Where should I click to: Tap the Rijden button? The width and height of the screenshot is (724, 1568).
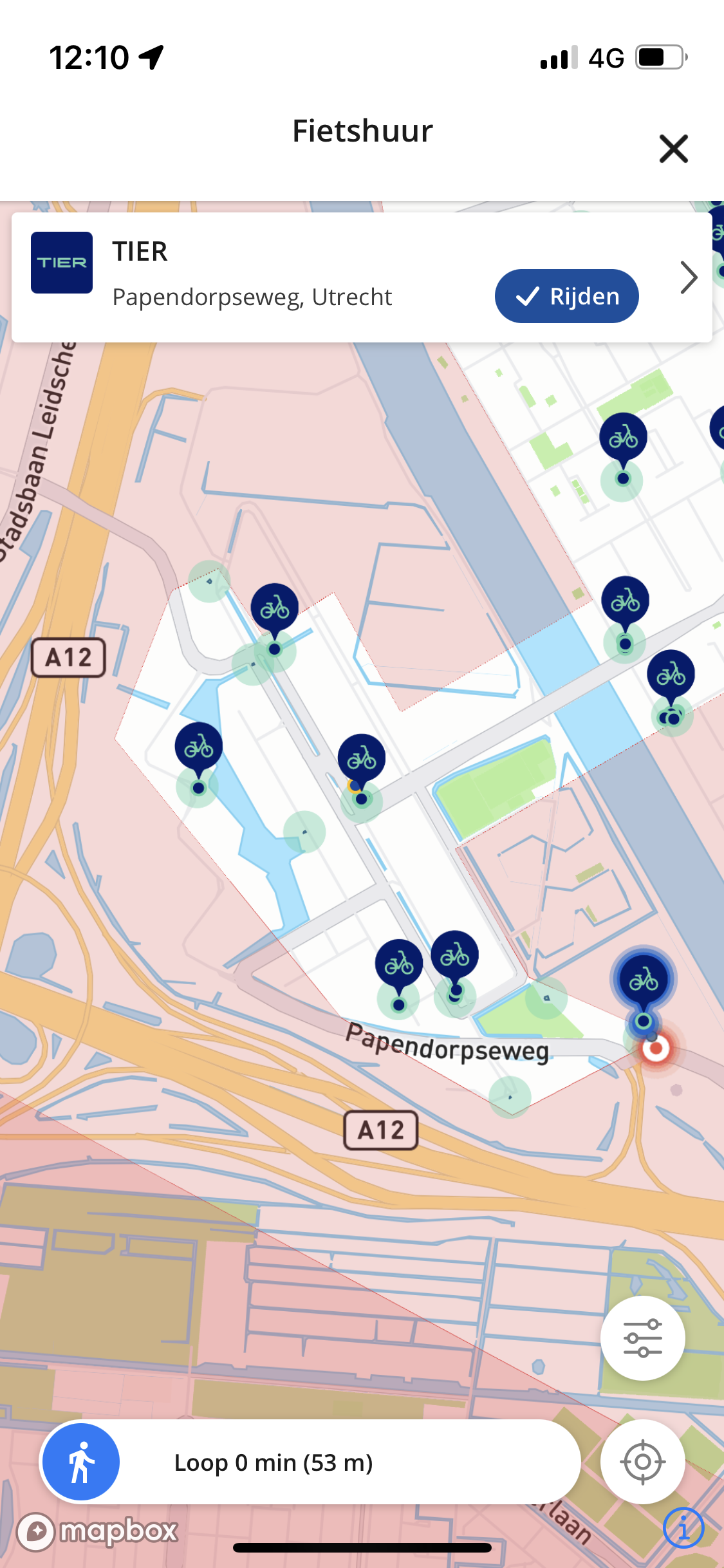click(566, 296)
